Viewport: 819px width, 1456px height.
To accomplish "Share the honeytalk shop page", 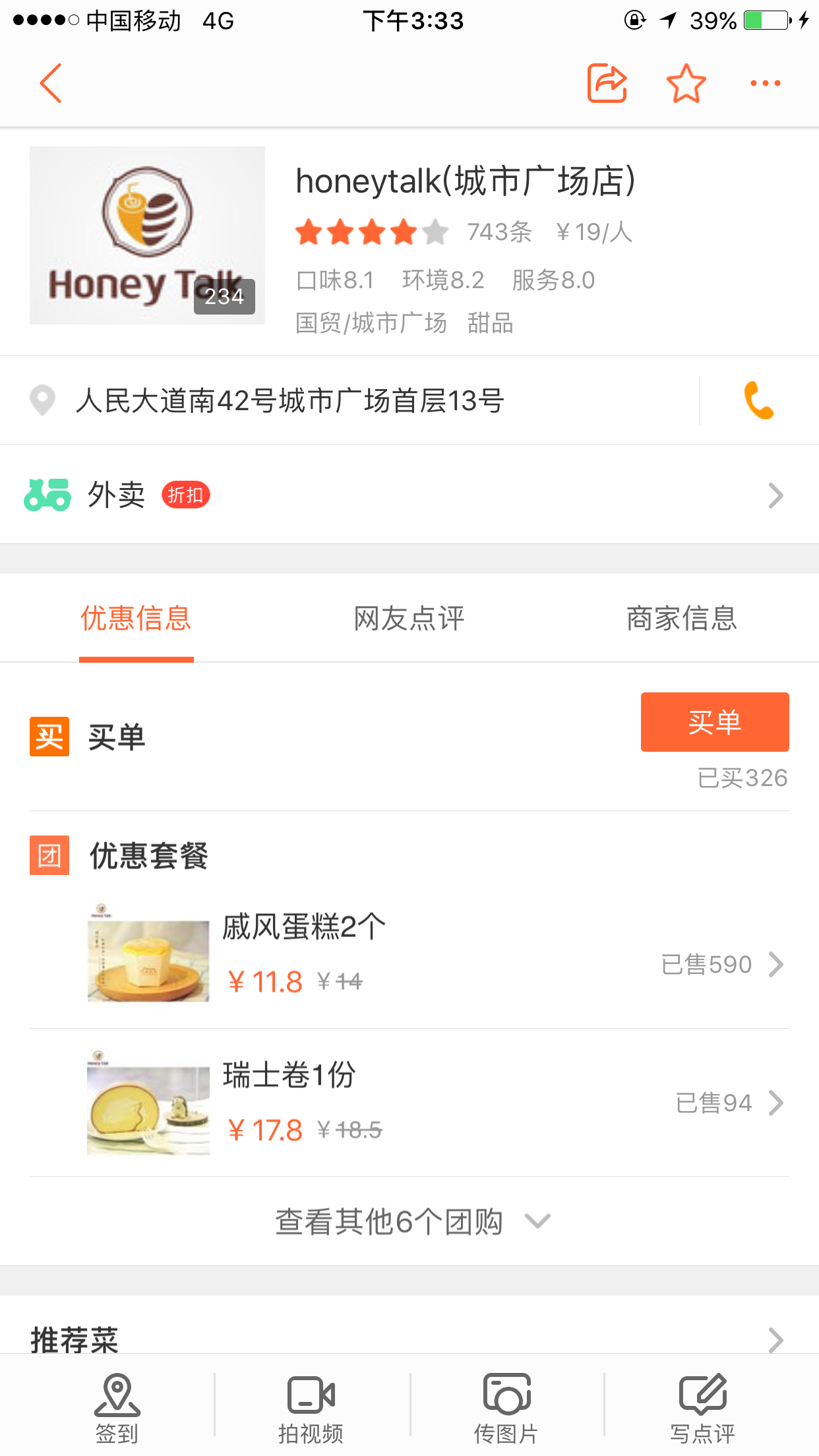I will point(607,83).
